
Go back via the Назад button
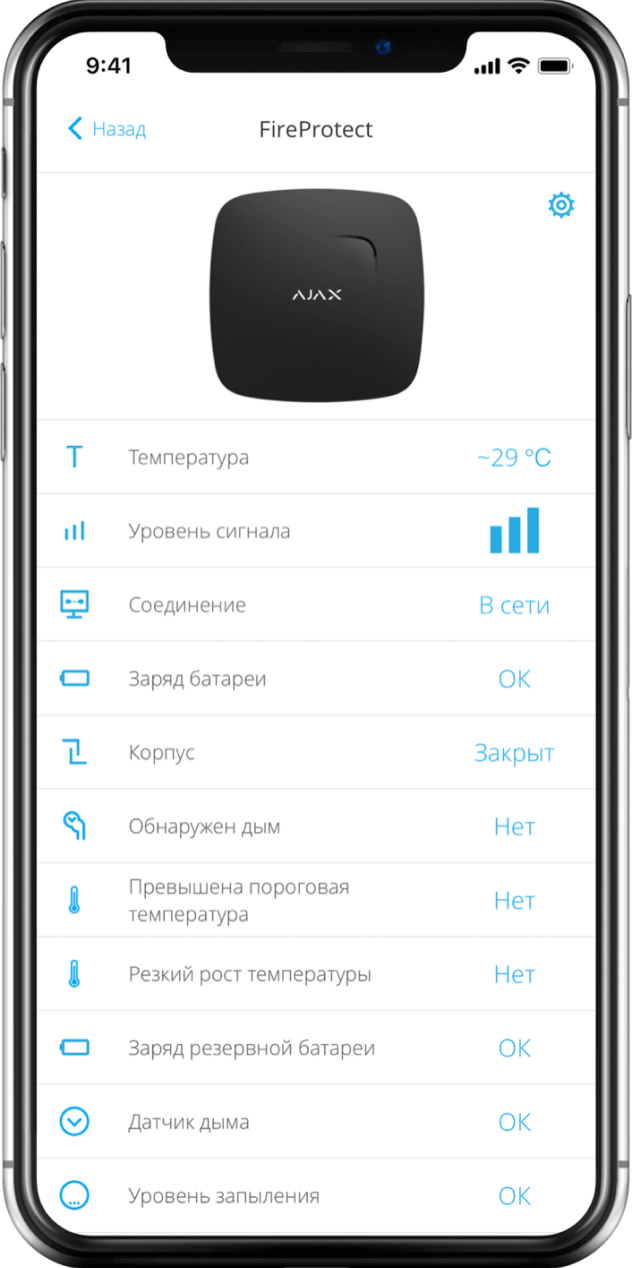pyautogui.click(x=107, y=129)
